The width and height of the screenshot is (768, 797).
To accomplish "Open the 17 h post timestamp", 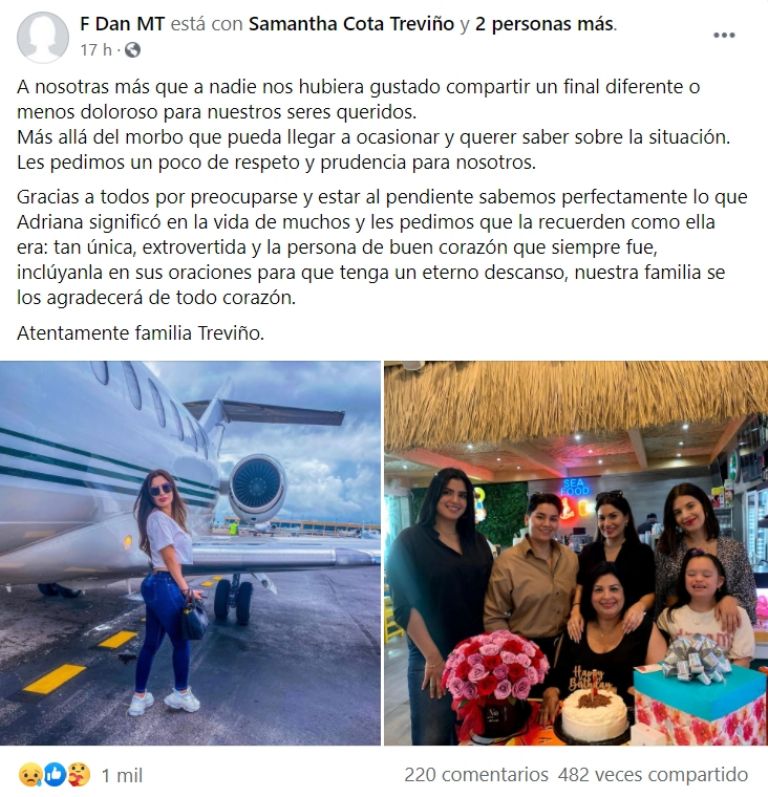I will point(95,49).
